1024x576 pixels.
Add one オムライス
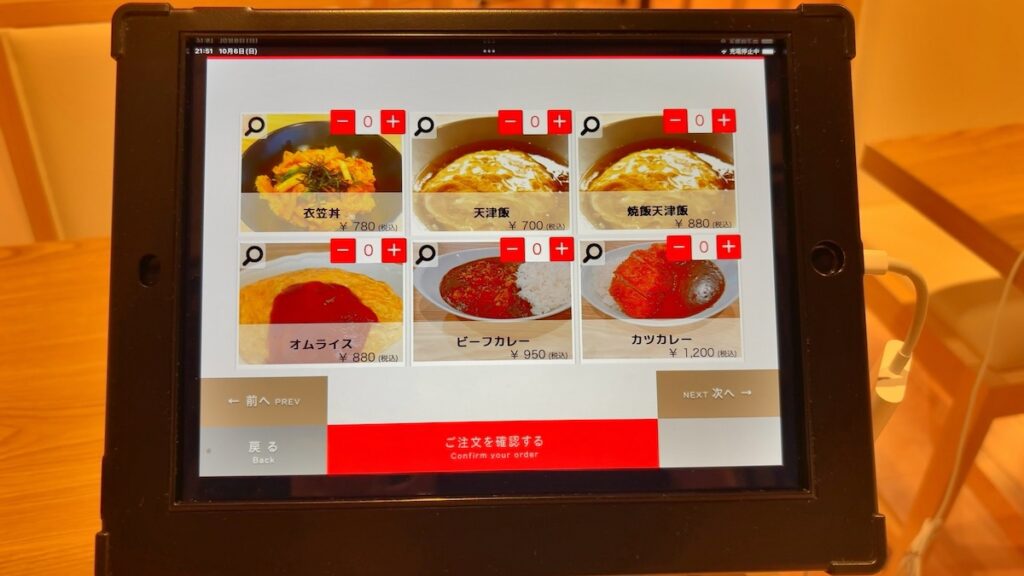click(393, 250)
